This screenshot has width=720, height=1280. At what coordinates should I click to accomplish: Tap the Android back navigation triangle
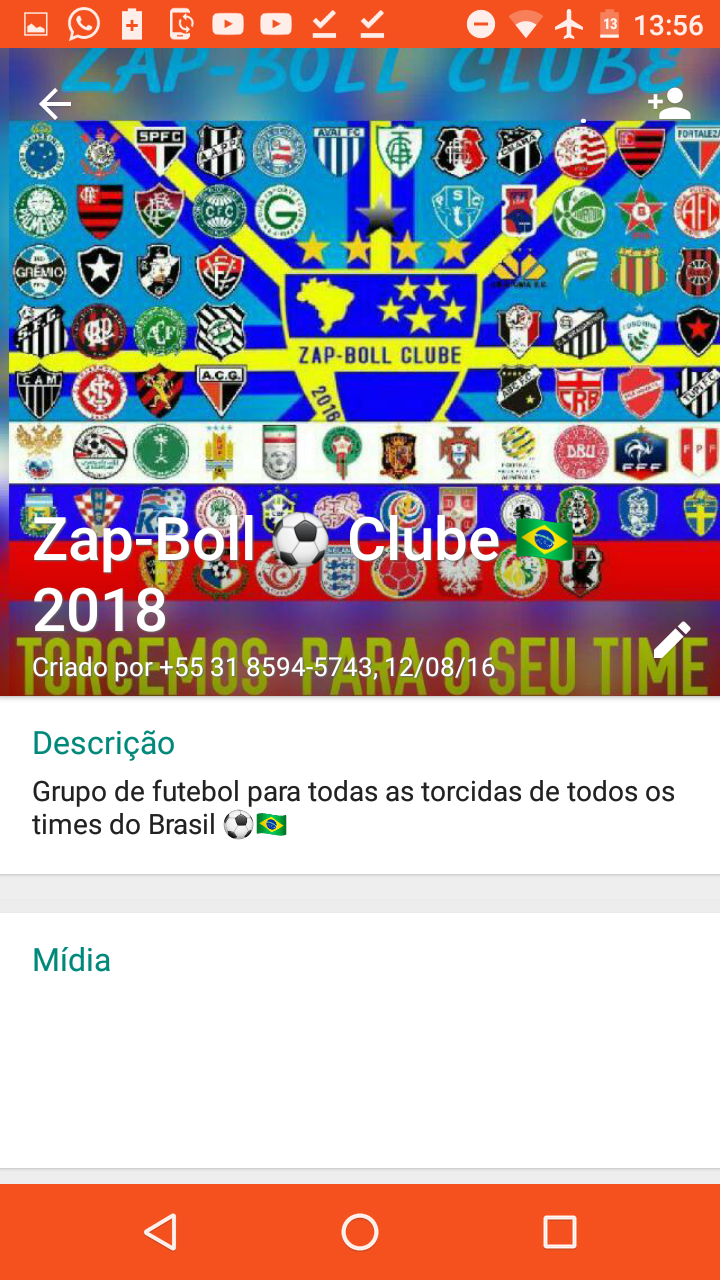click(162, 1231)
